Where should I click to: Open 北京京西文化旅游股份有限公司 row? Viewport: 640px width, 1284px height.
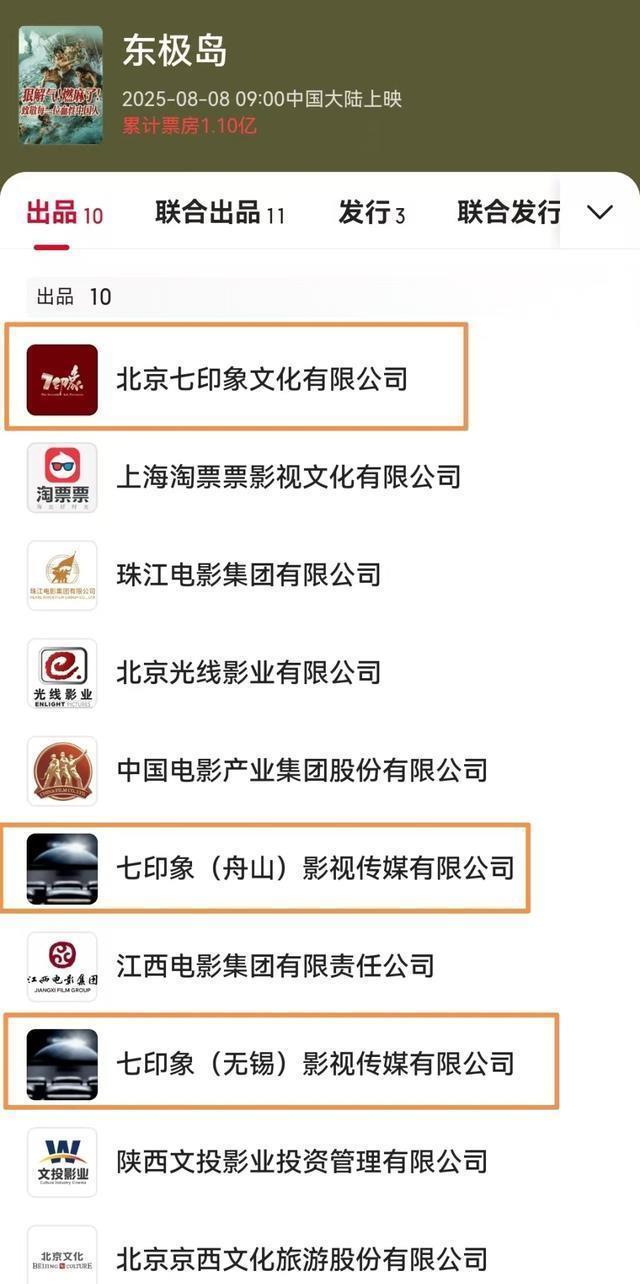point(301,1257)
